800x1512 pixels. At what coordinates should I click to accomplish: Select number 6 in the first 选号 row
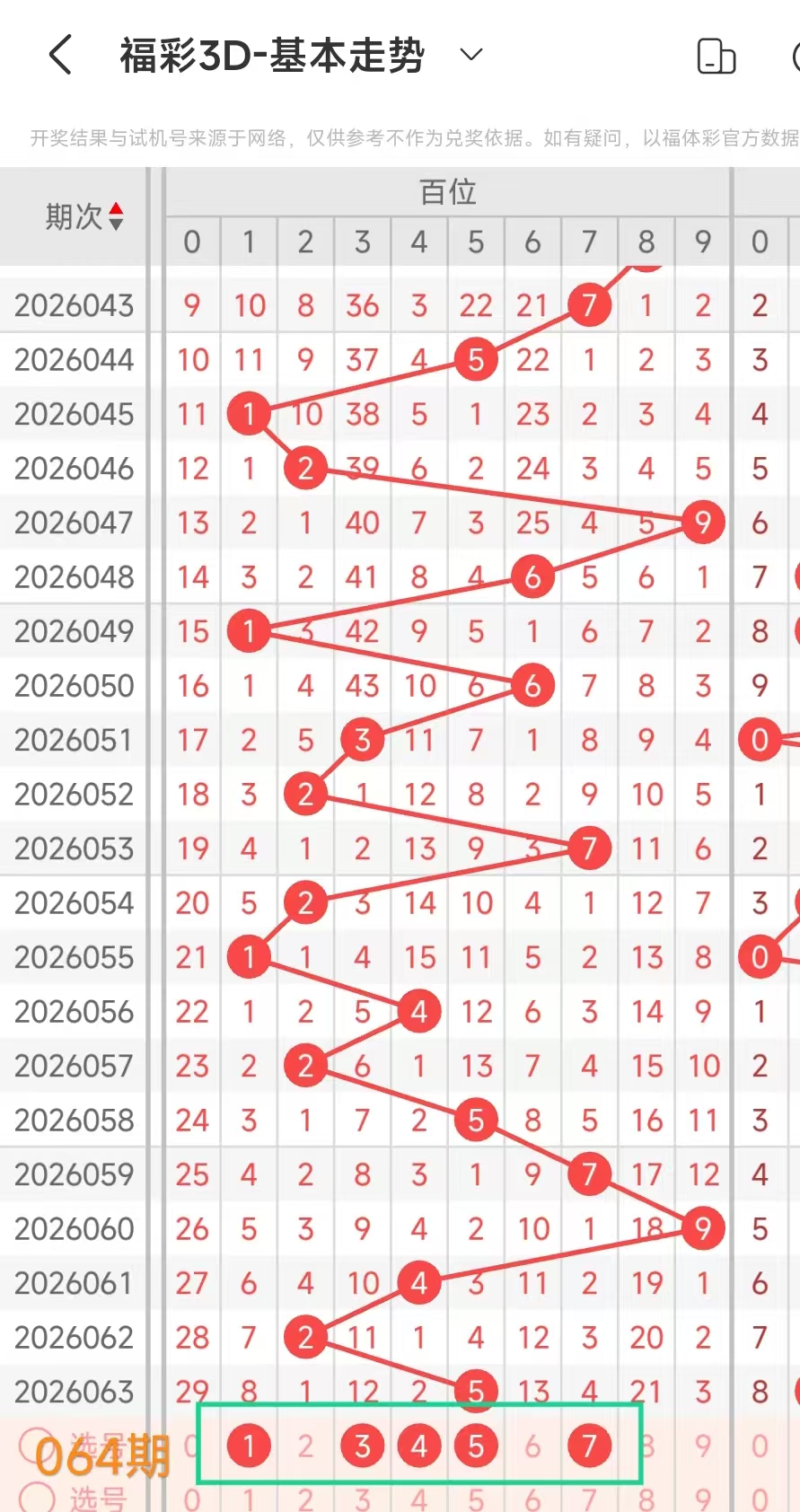(532, 1446)
